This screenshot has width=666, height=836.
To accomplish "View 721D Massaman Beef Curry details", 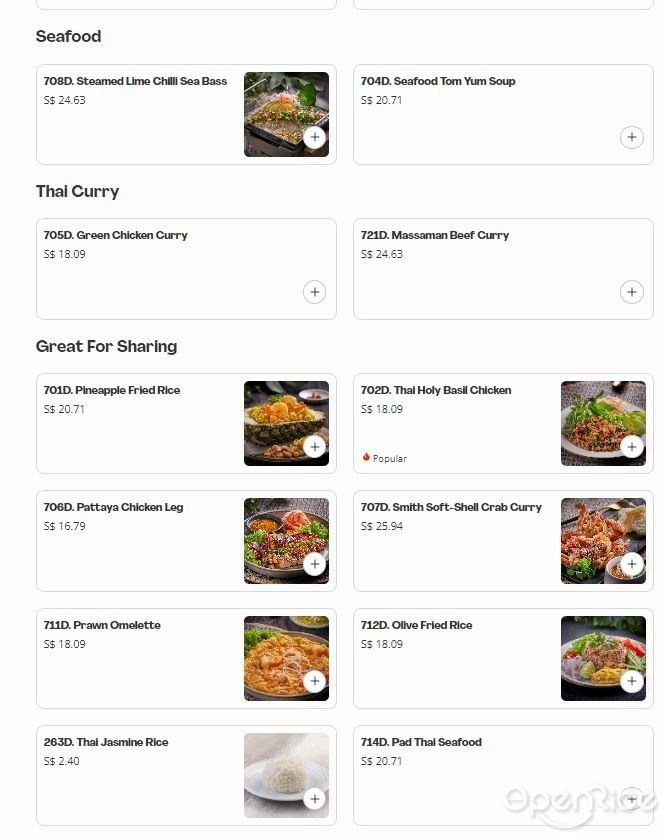I will [x=435, y=236].
